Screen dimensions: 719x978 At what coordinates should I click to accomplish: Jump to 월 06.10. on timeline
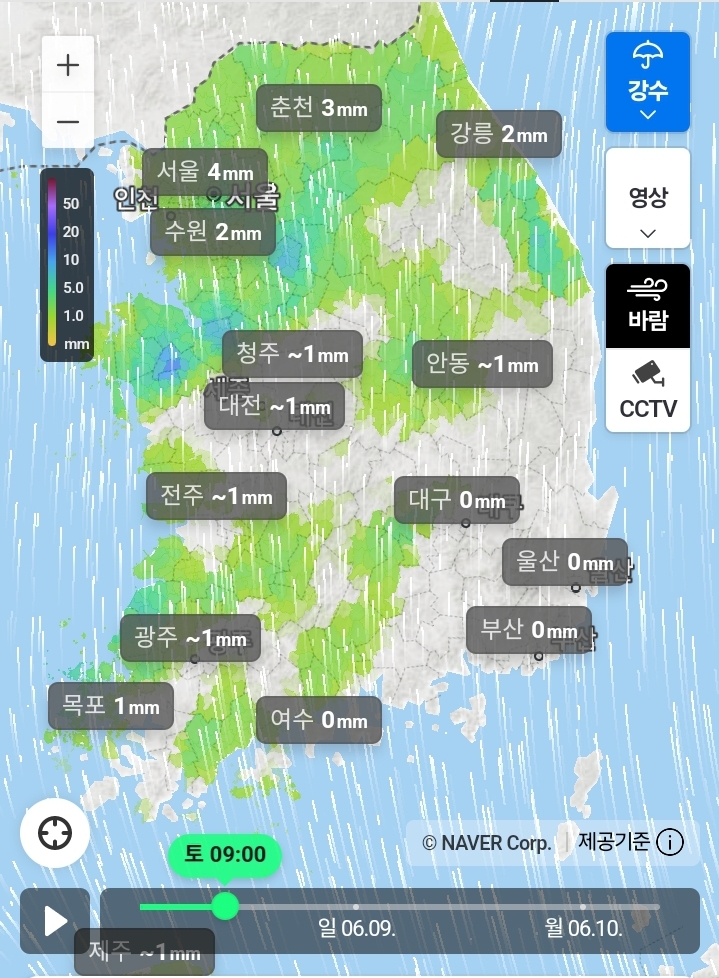coord(584,927)
